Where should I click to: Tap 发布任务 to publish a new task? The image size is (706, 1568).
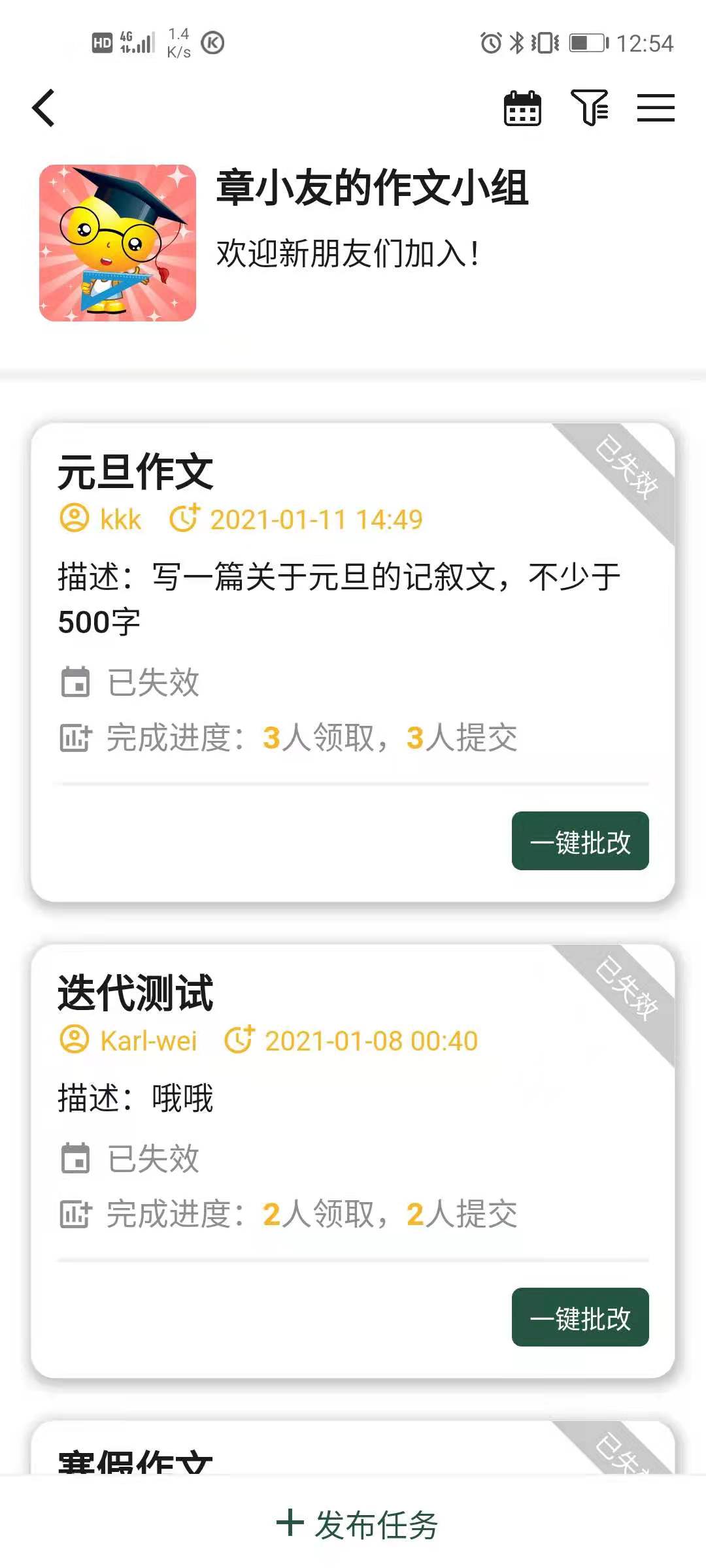point(356,1524)
